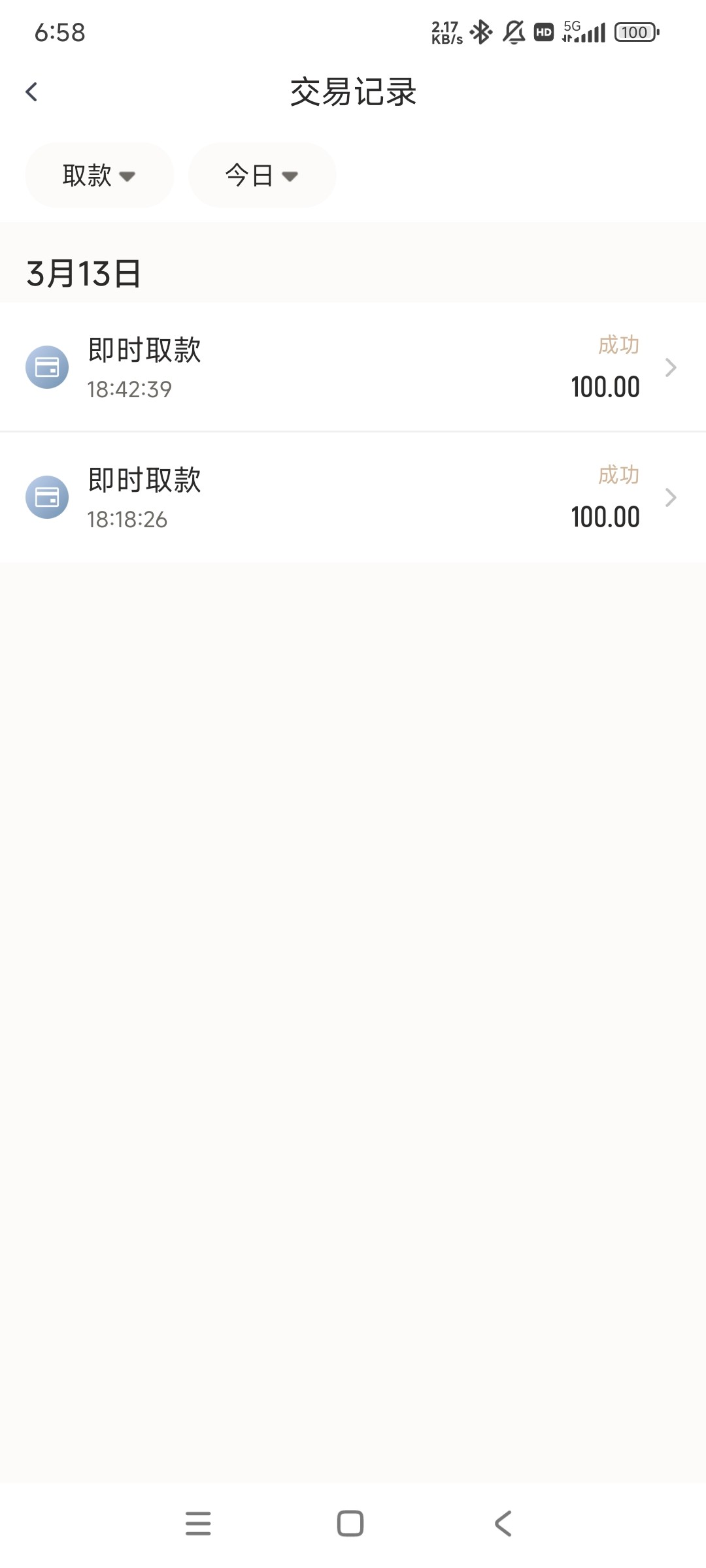Open the 取款 transaction type dropdown
This screenshot has height=1568, width=706.
pyautogui.click(x=99, y=175)
